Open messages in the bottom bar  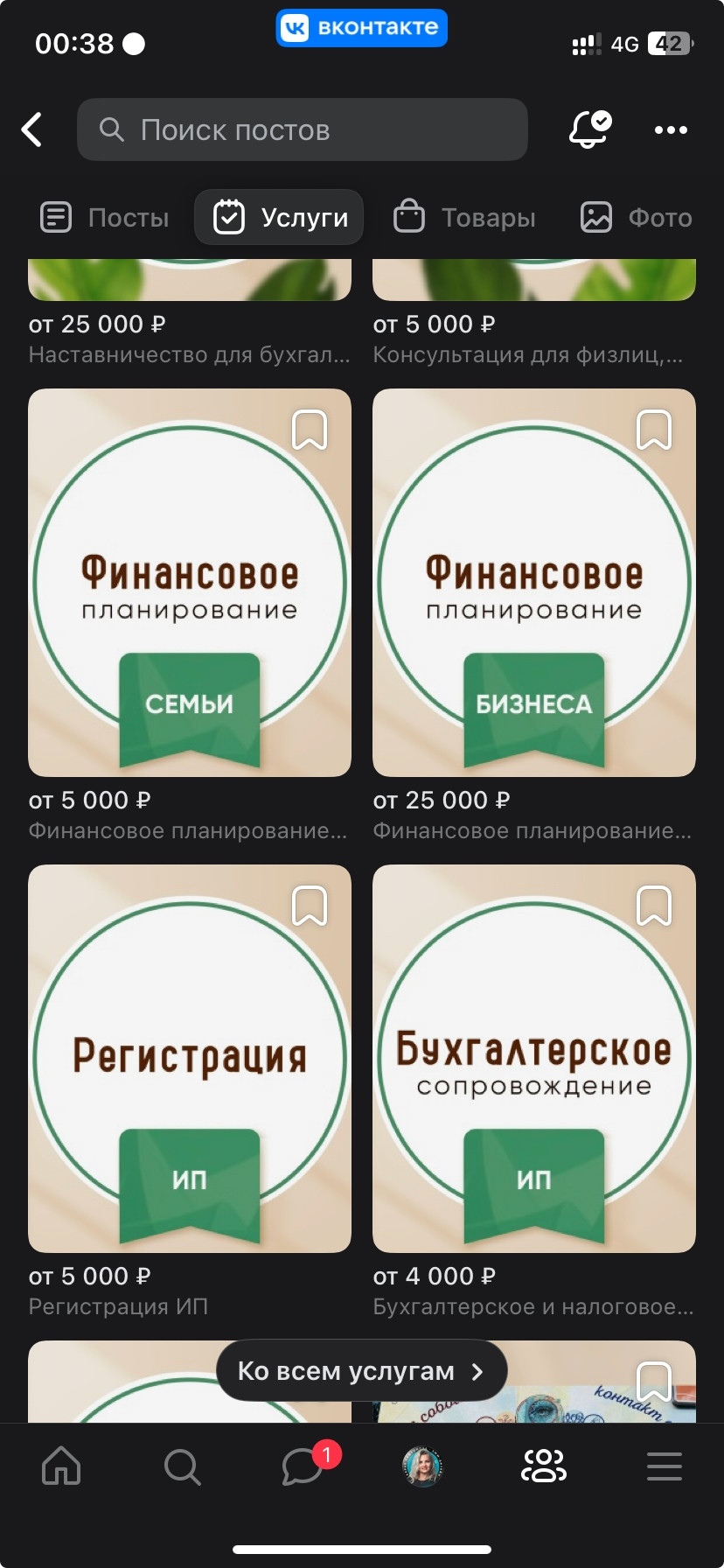point(303,1466)
